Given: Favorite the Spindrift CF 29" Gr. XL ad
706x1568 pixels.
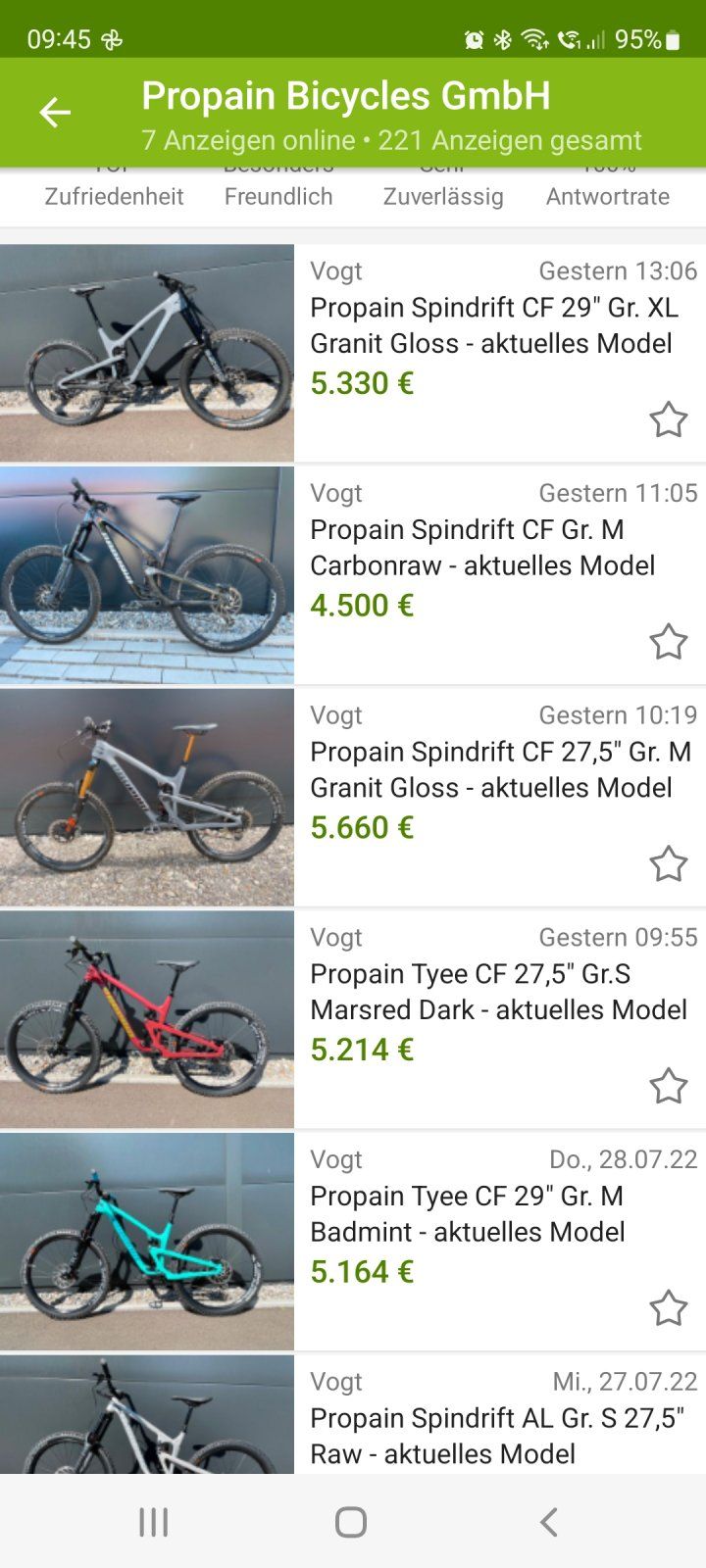Looking at the screenshot, I should coord(668,419).
